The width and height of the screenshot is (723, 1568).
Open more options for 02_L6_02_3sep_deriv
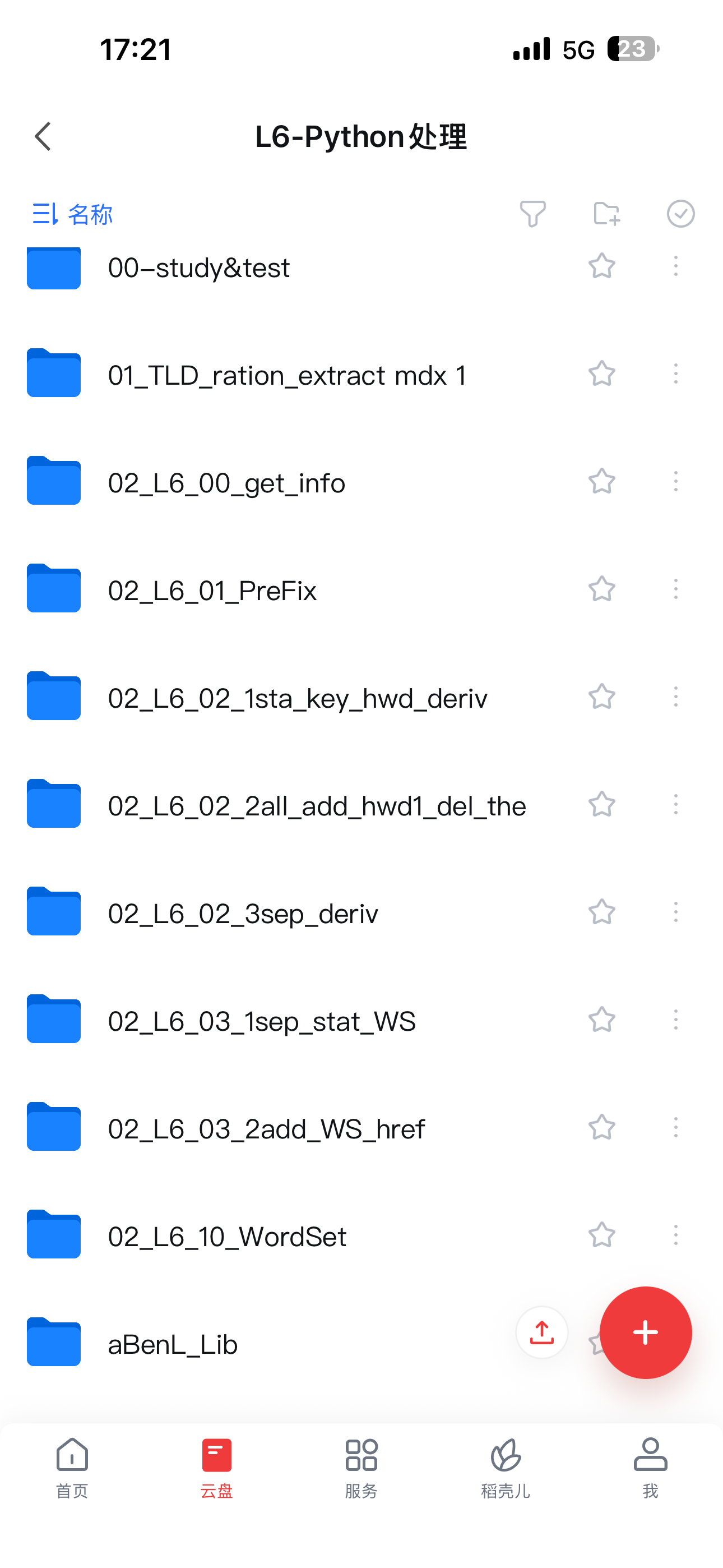(x=675, y=912)
